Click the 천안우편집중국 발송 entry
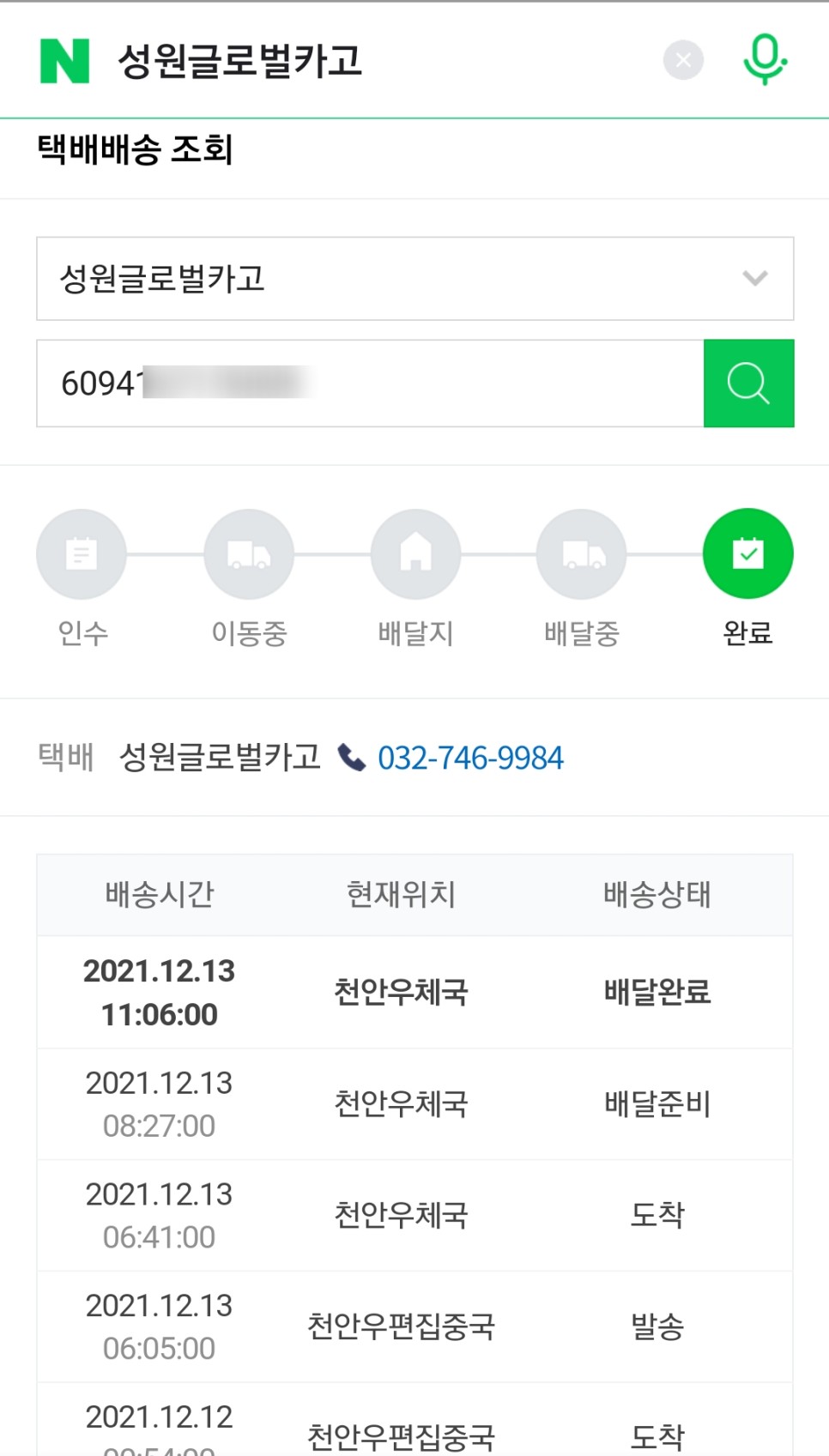 point(415,1327)
